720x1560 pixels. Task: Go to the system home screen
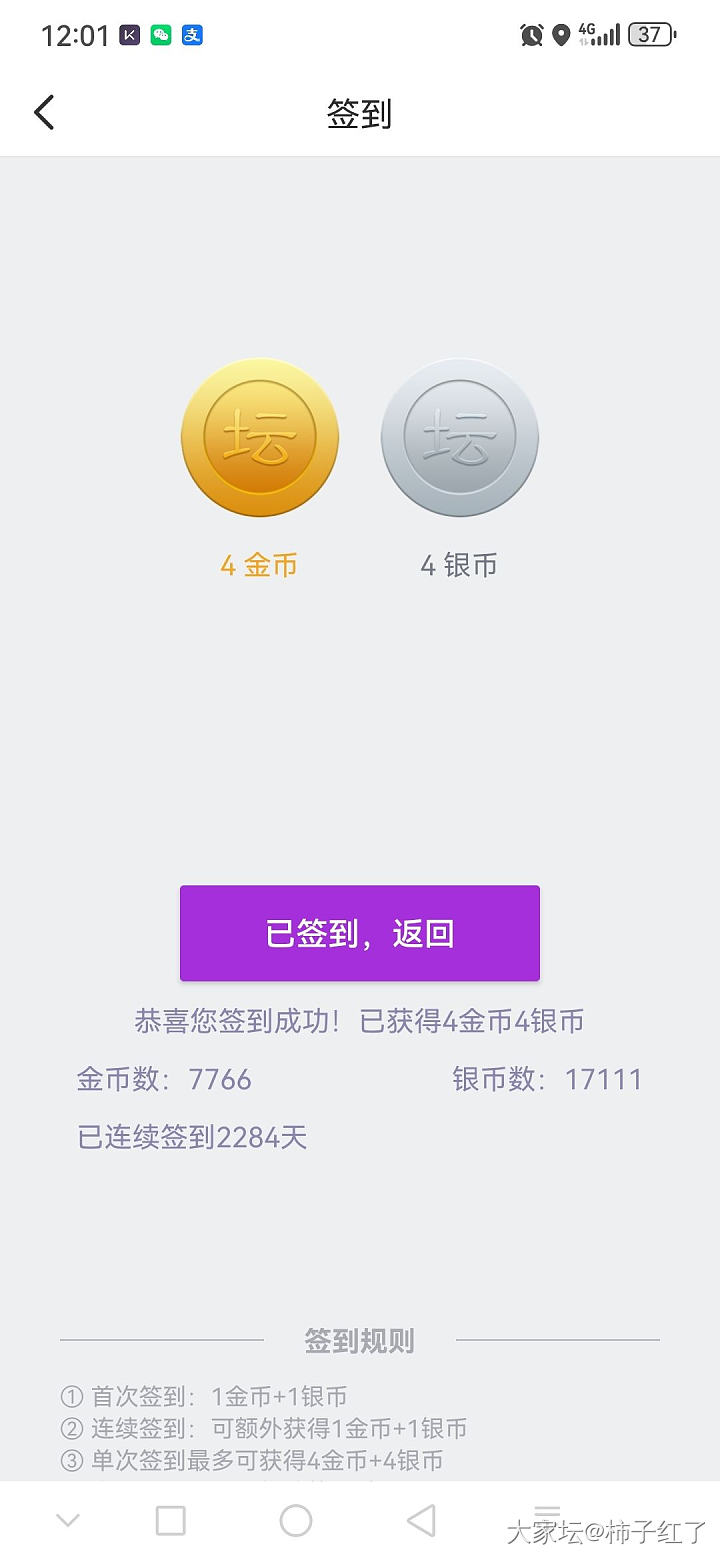point(296,1520)
